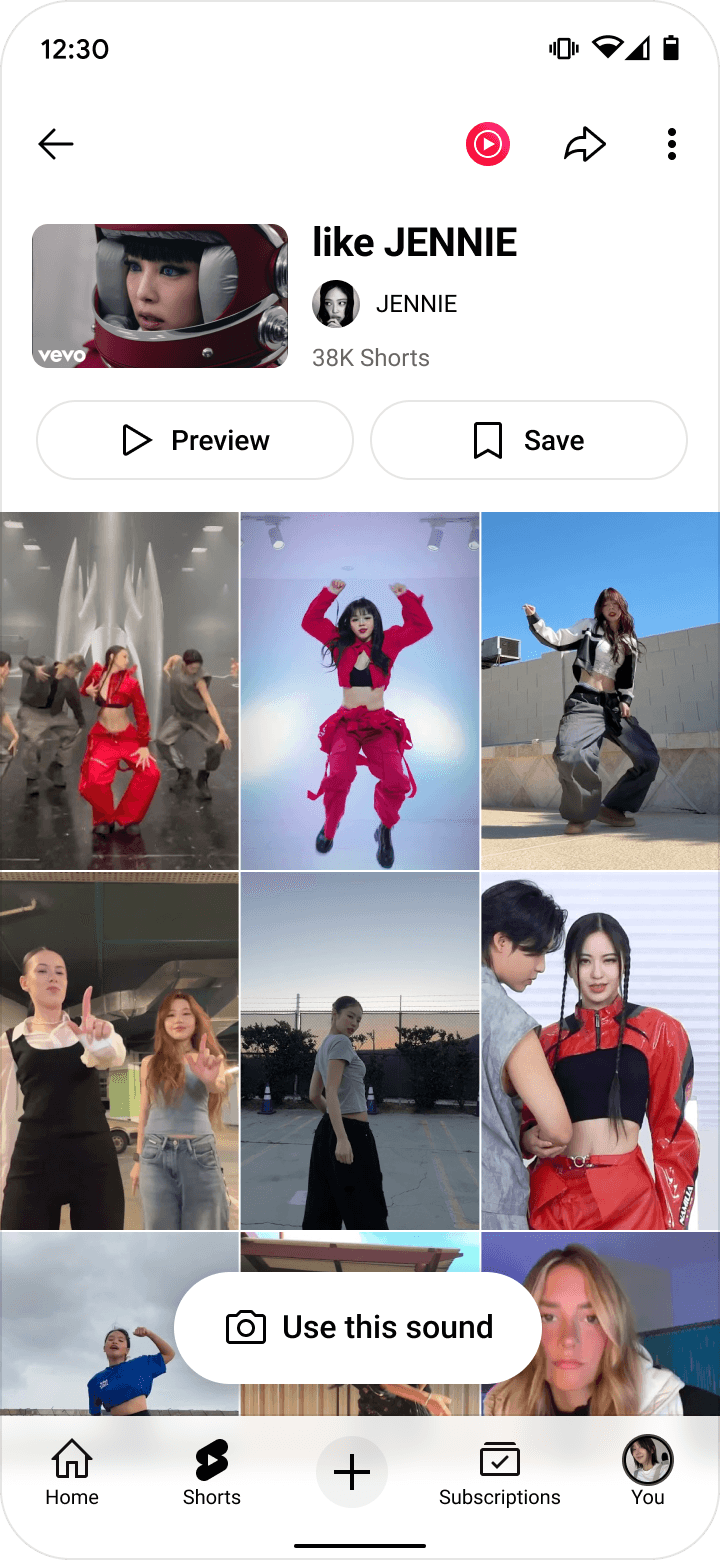Image resolution: width=720 pixels, height=1560 pixels.
Task: Open the parking lot sunset Short
Action: pyautogui.click(x=360, y=1051)
